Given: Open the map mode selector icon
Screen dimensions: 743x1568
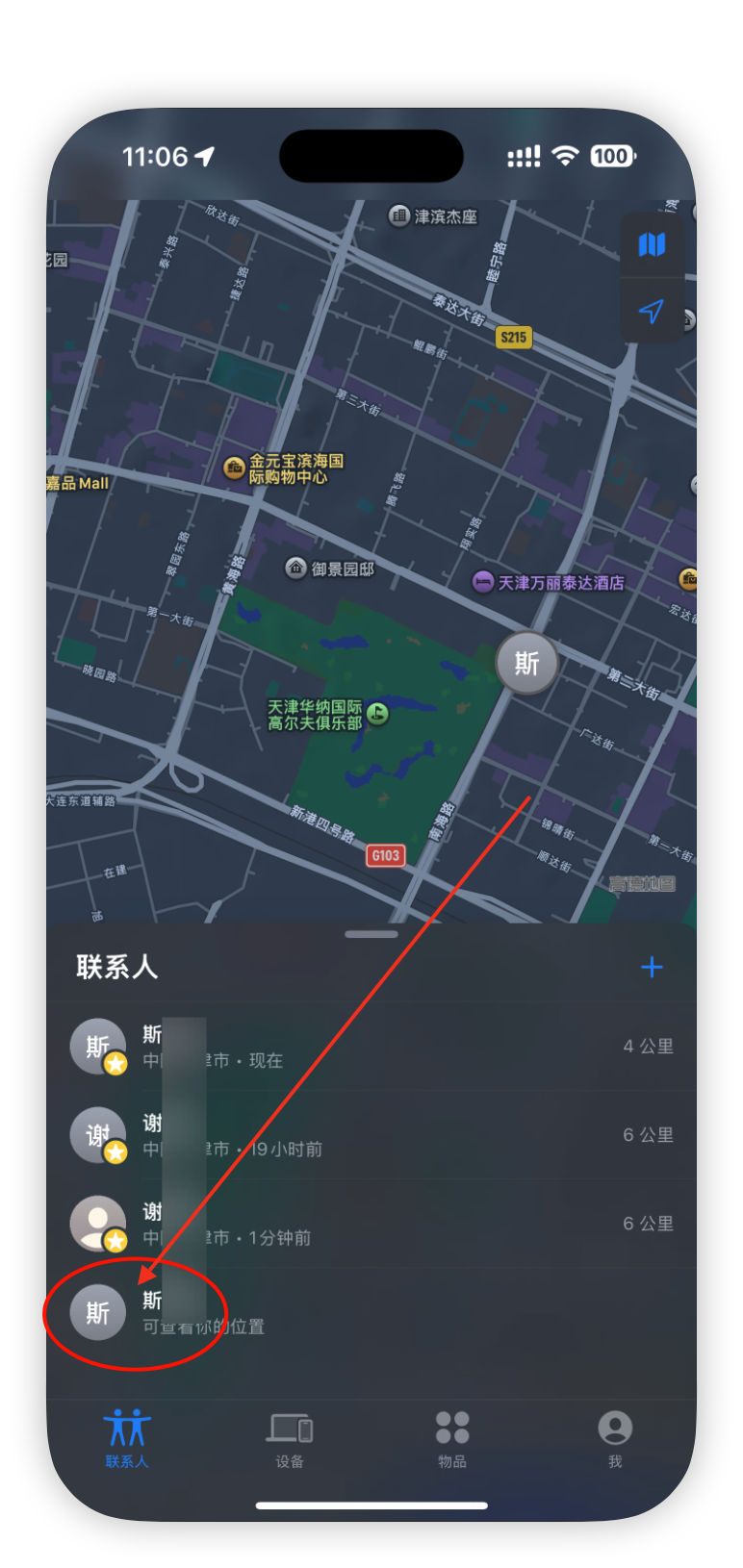Looking at the screenshot, I should click(652, 244).
